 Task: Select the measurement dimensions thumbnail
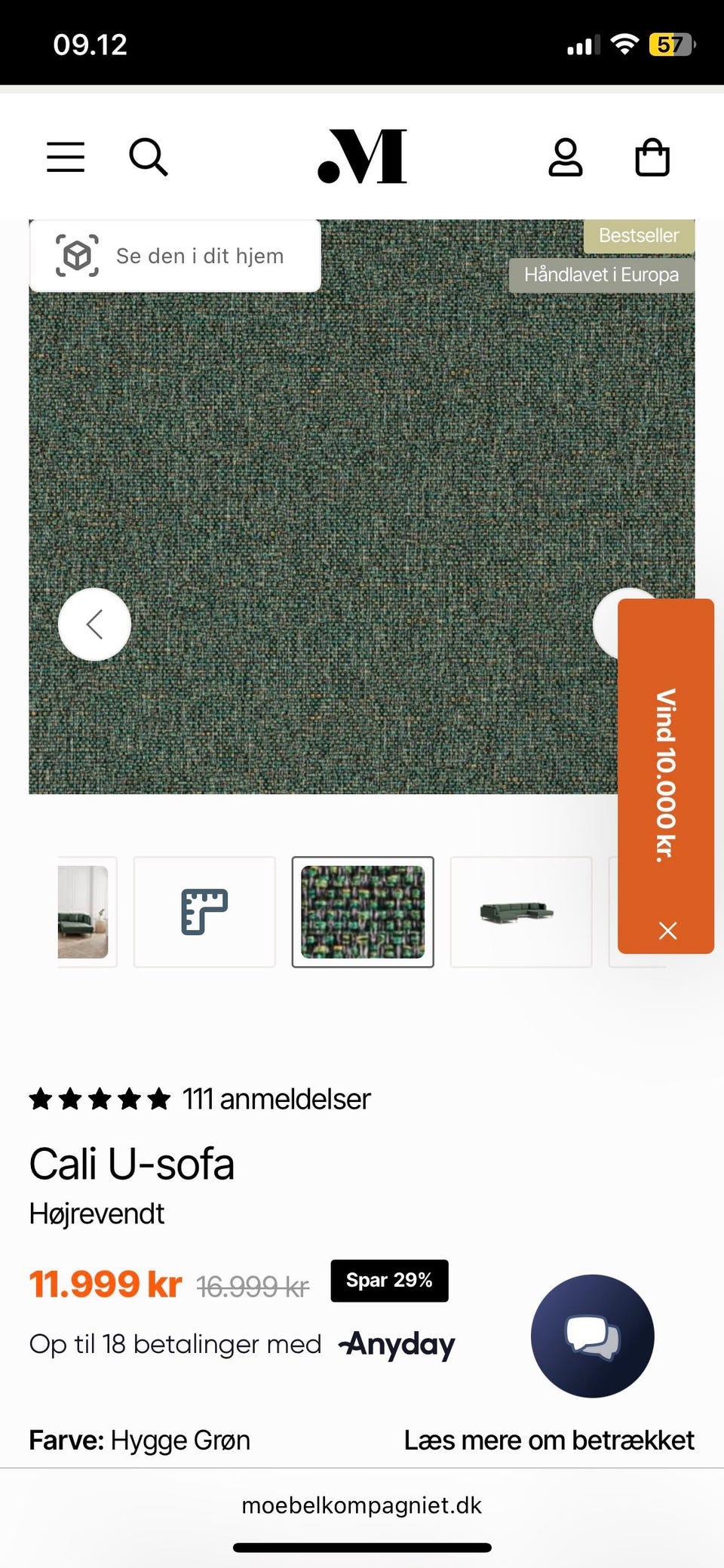[204, 911]
